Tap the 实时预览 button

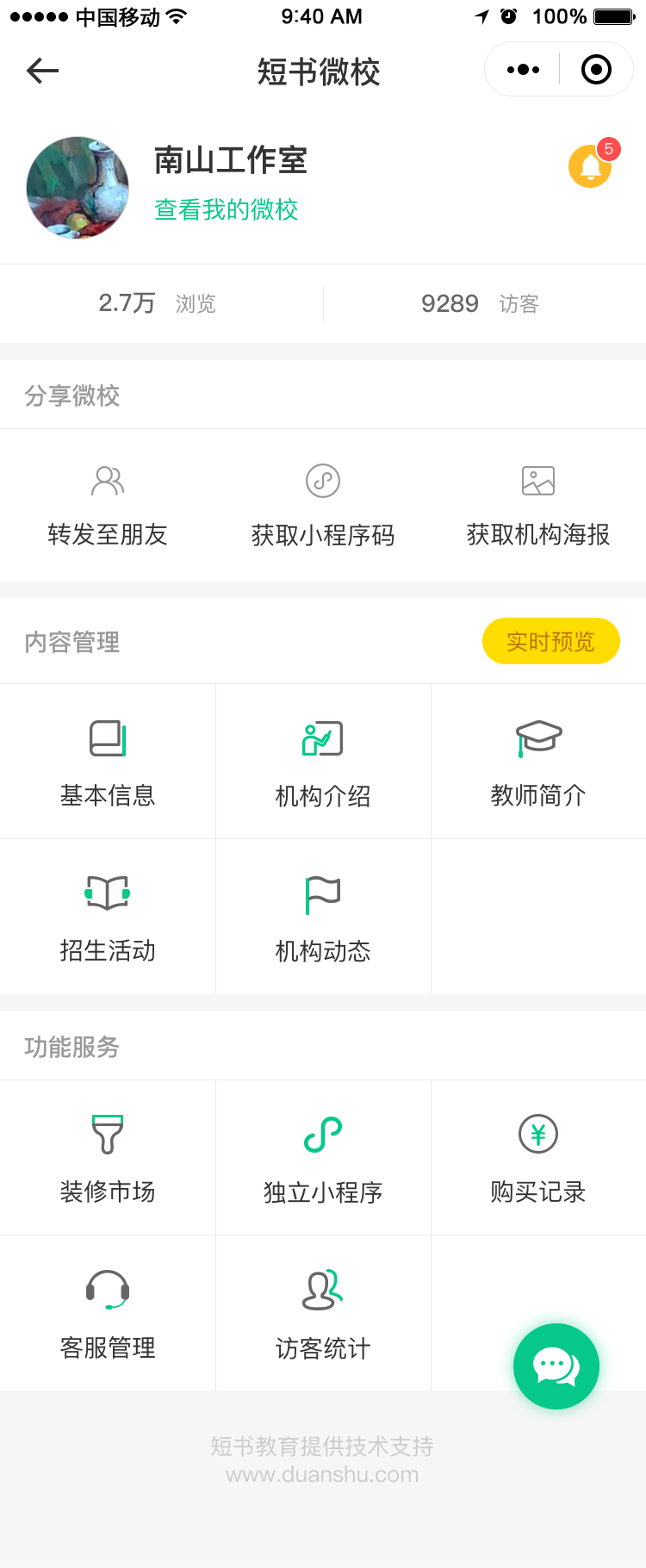550,641
